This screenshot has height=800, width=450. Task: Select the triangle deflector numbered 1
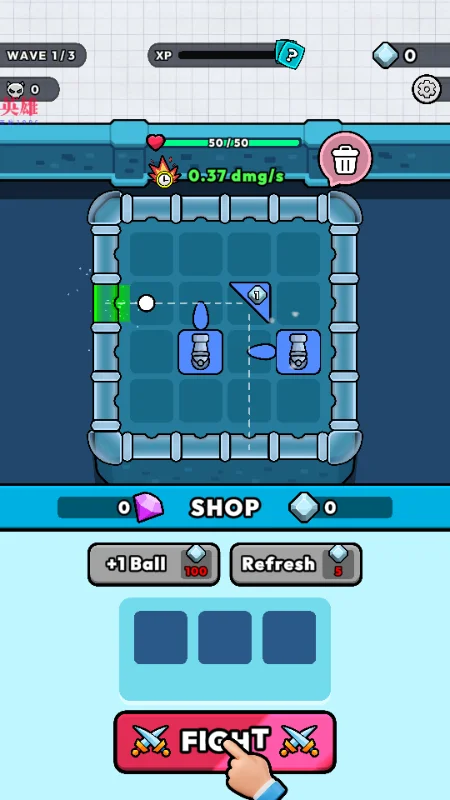tap(252, 302)
